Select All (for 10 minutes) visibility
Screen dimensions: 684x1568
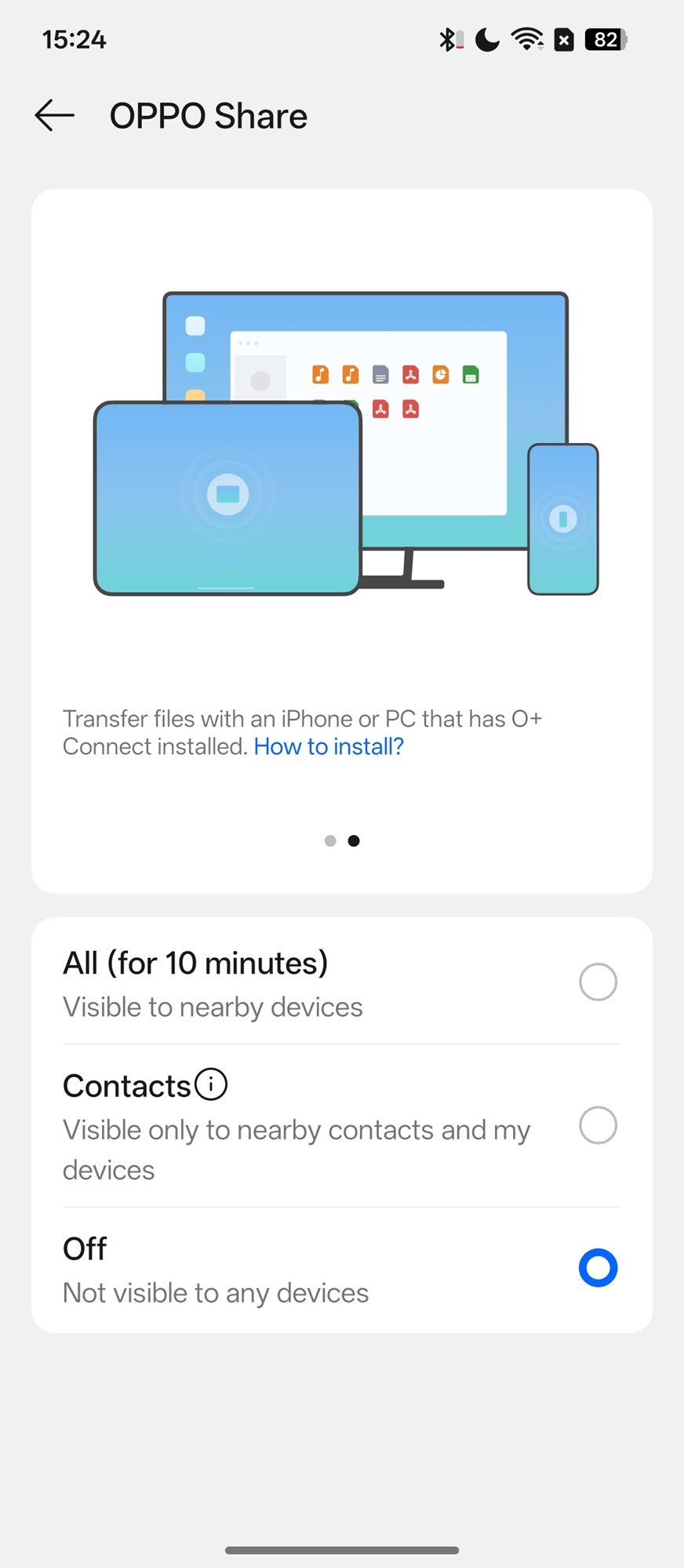tap(598, 982)
